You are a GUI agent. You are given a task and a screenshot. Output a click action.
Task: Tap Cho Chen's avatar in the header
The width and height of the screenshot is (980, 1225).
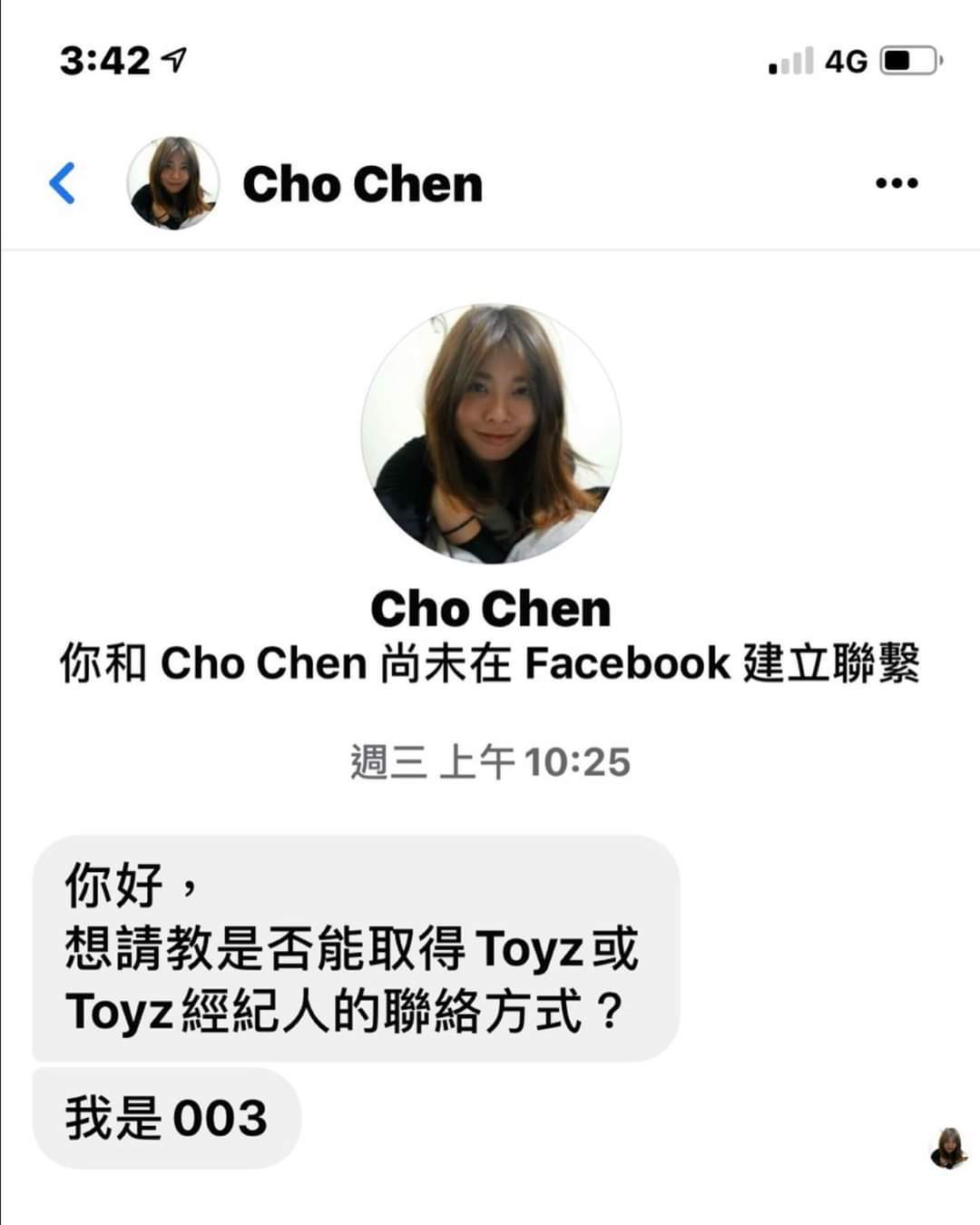point(172,183)
